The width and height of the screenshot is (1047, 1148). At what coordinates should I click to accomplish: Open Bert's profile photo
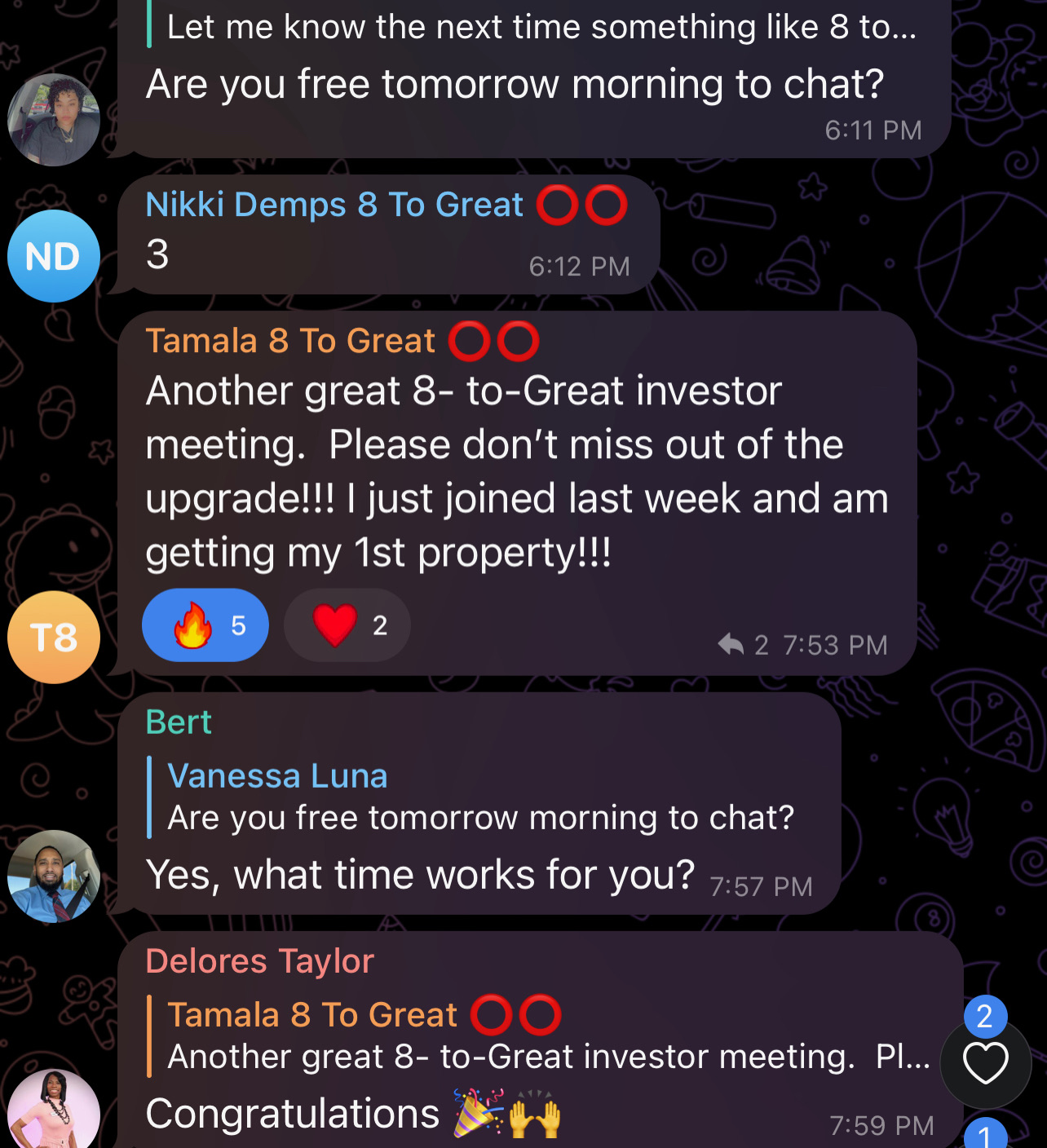click(x=54, y=876)
